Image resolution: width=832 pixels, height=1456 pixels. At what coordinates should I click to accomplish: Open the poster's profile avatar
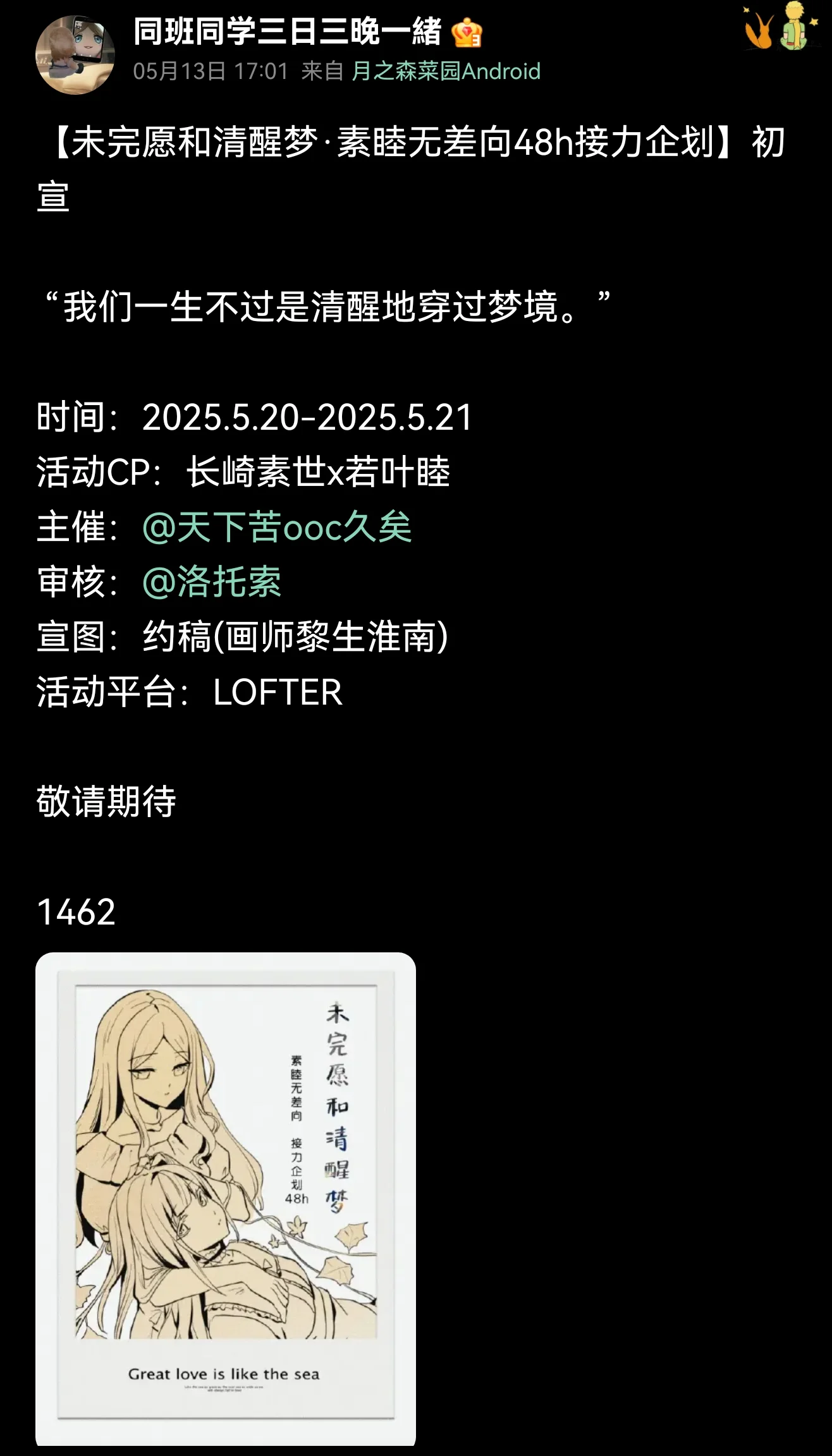click(x=75, y=55)
